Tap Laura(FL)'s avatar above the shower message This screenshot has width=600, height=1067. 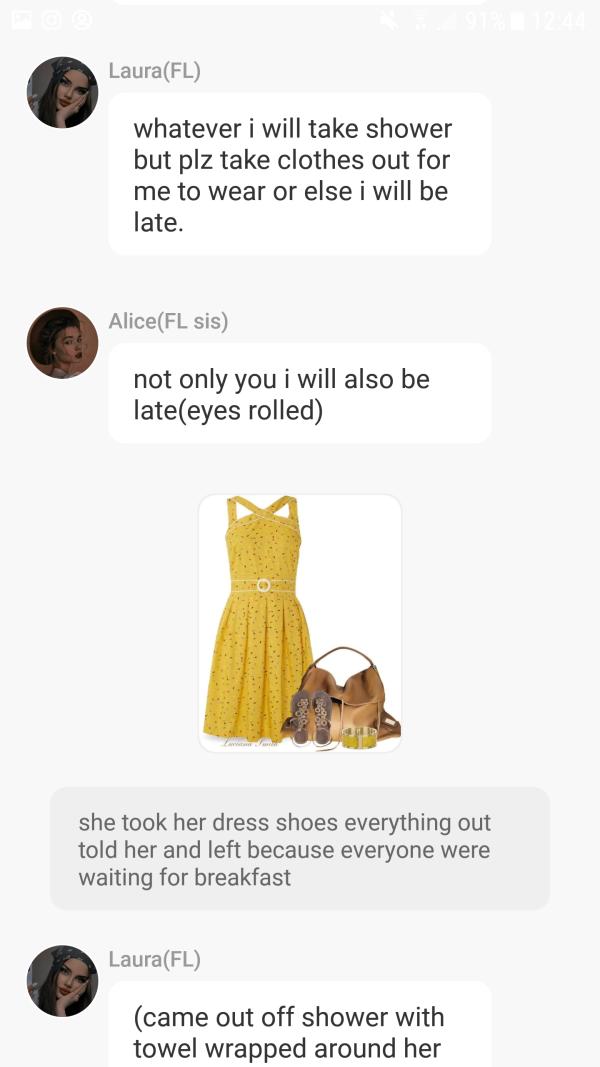point(62,93)
